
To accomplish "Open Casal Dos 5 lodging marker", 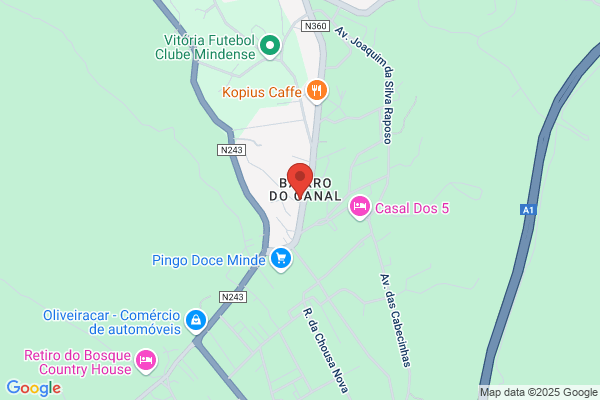I will pos(360,207).
